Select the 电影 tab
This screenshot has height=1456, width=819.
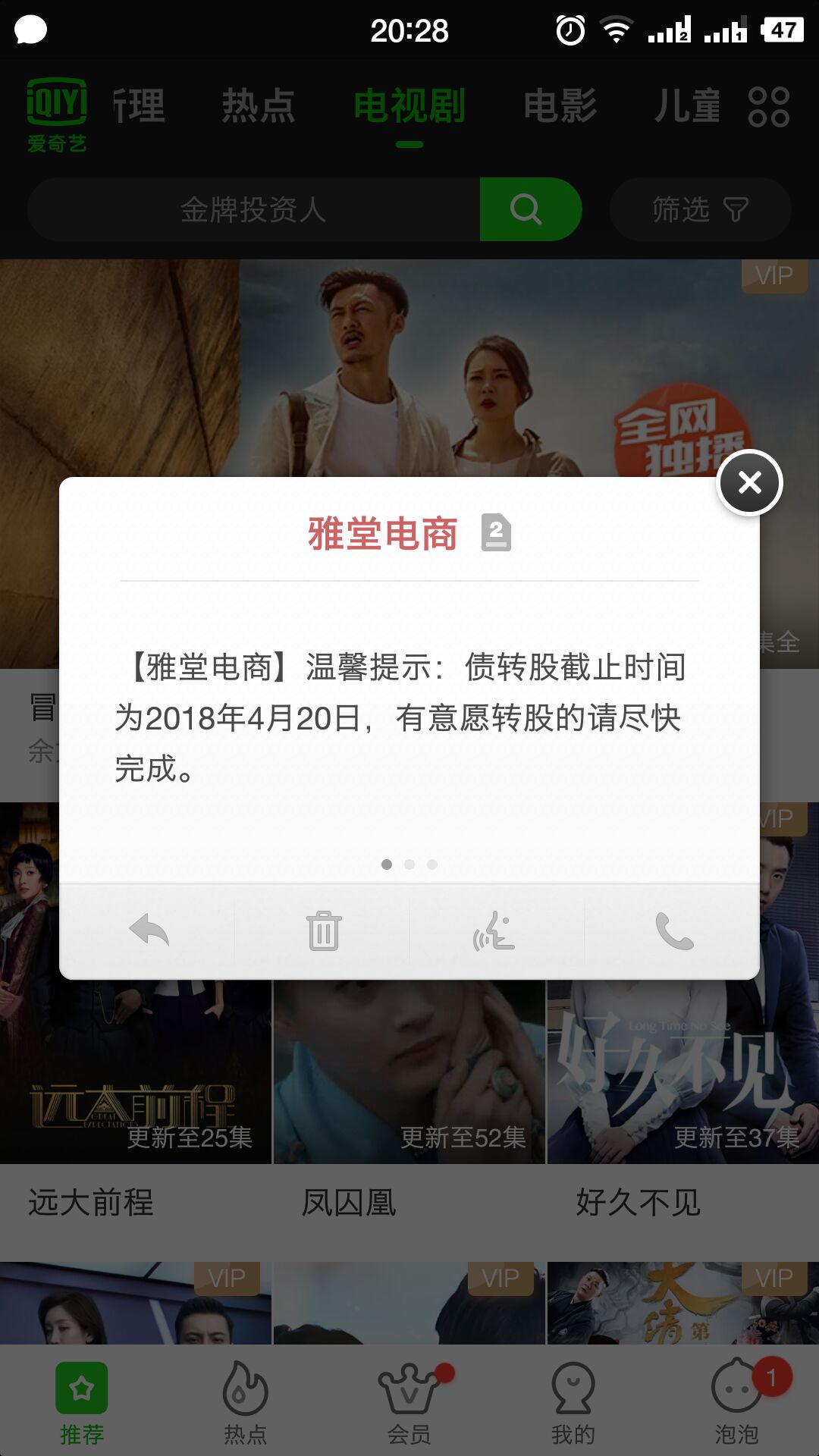560,106
